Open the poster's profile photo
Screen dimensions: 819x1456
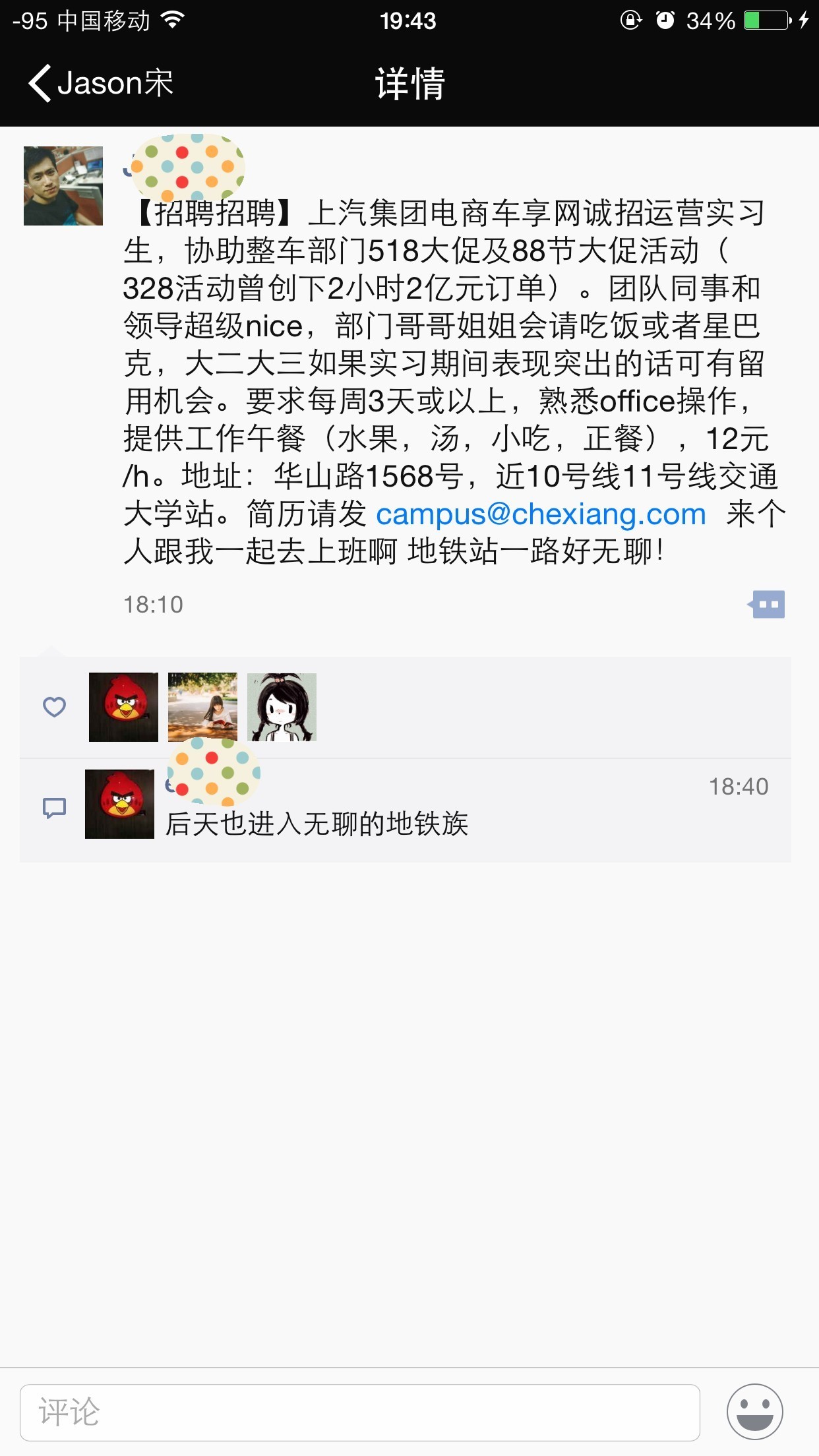pos(63,186)
